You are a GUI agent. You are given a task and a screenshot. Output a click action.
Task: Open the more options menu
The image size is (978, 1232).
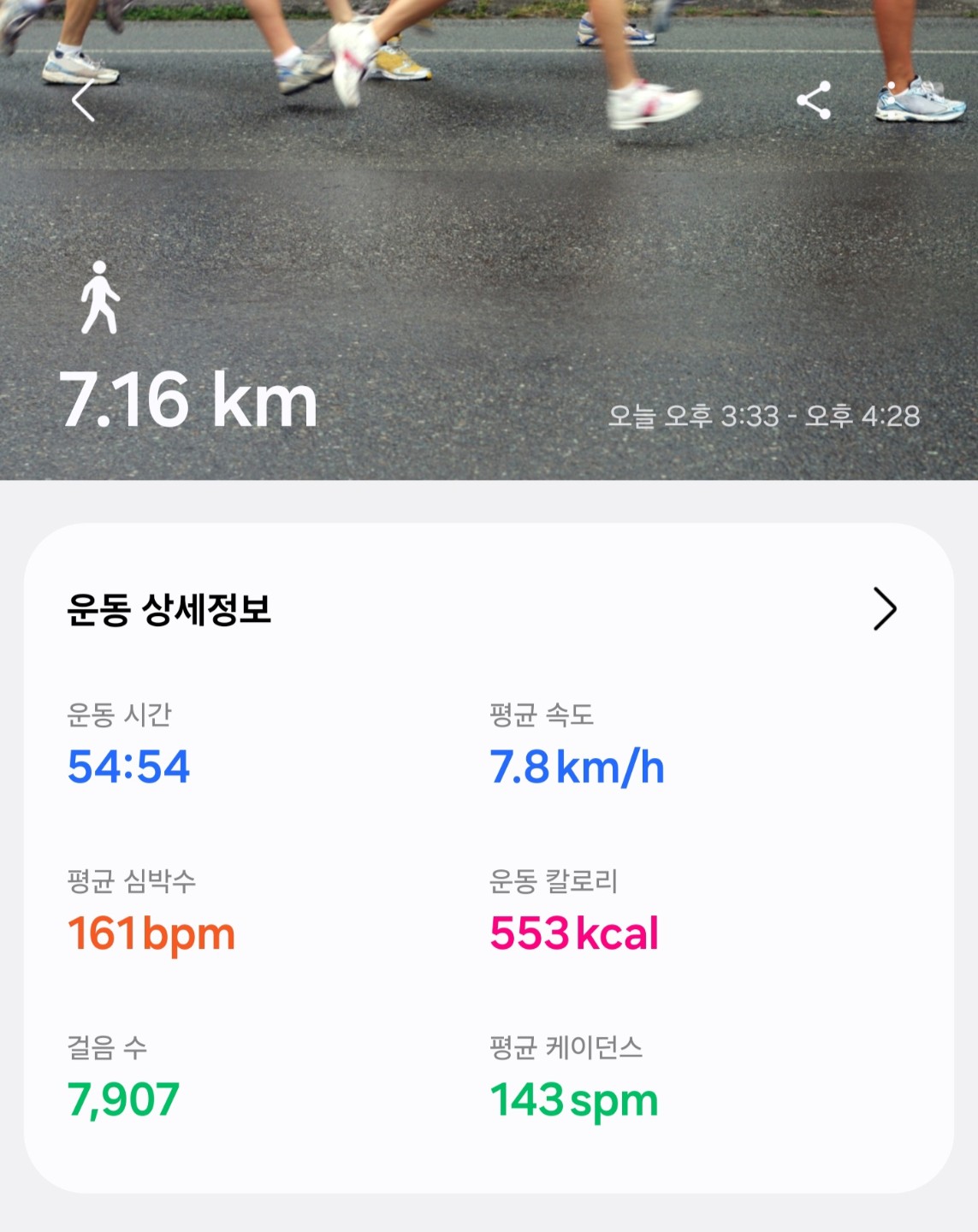click(891, 101)
